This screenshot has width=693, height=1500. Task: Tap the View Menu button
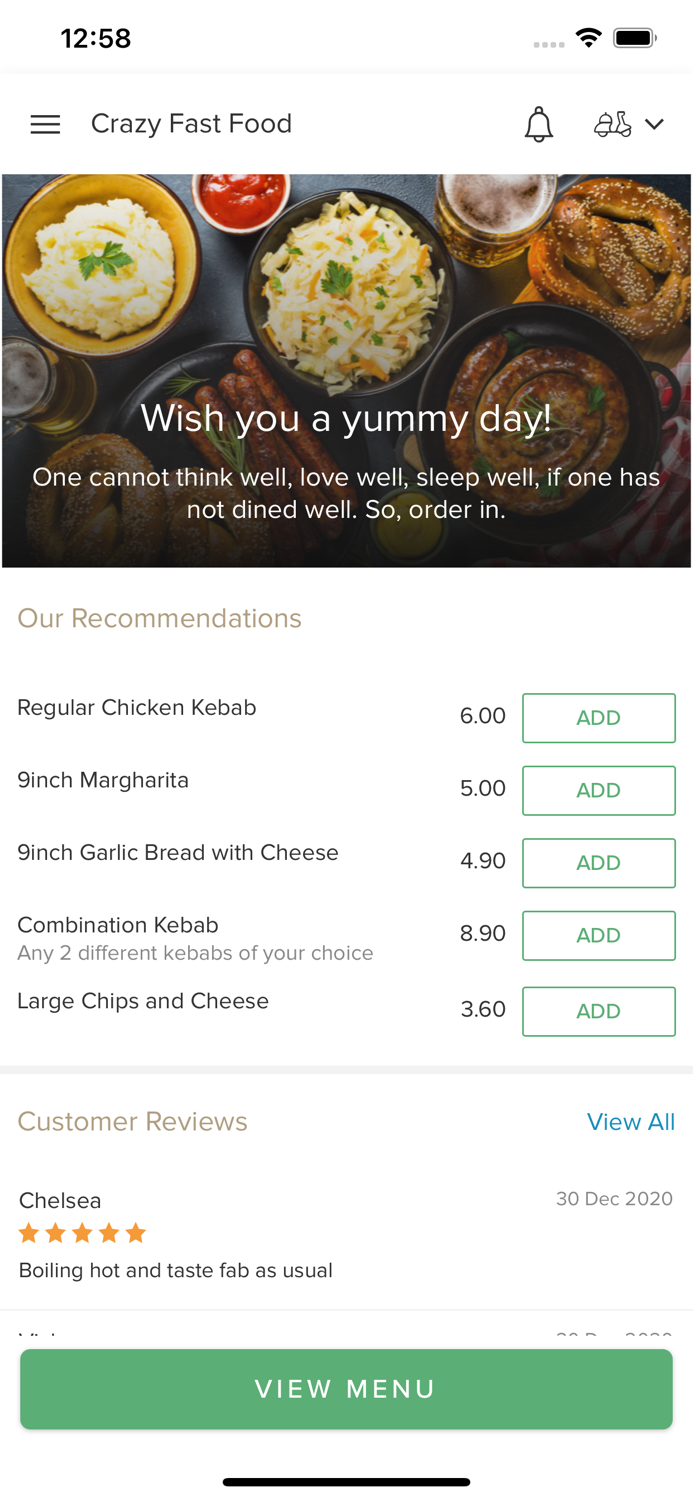346,1389
